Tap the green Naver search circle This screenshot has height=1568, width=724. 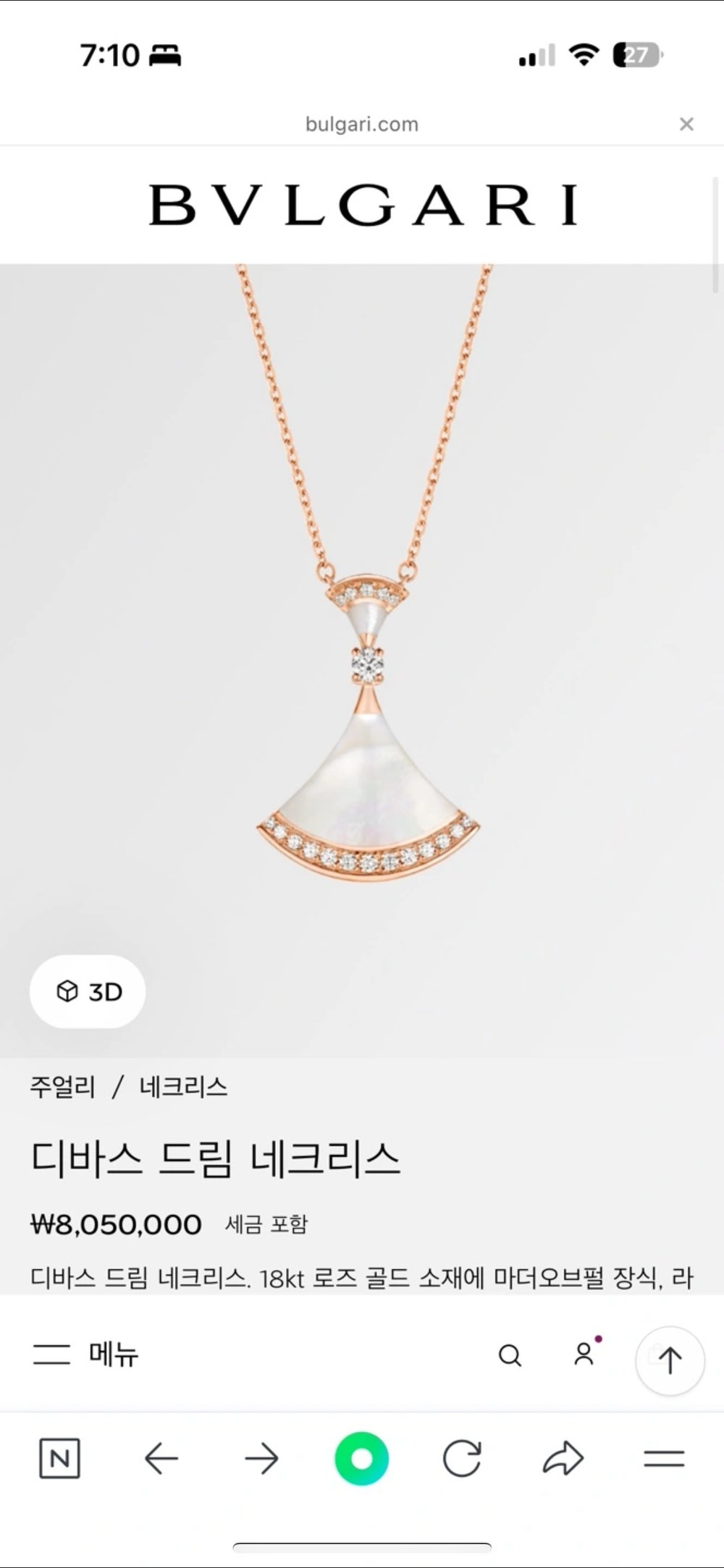coord(361,1459)
